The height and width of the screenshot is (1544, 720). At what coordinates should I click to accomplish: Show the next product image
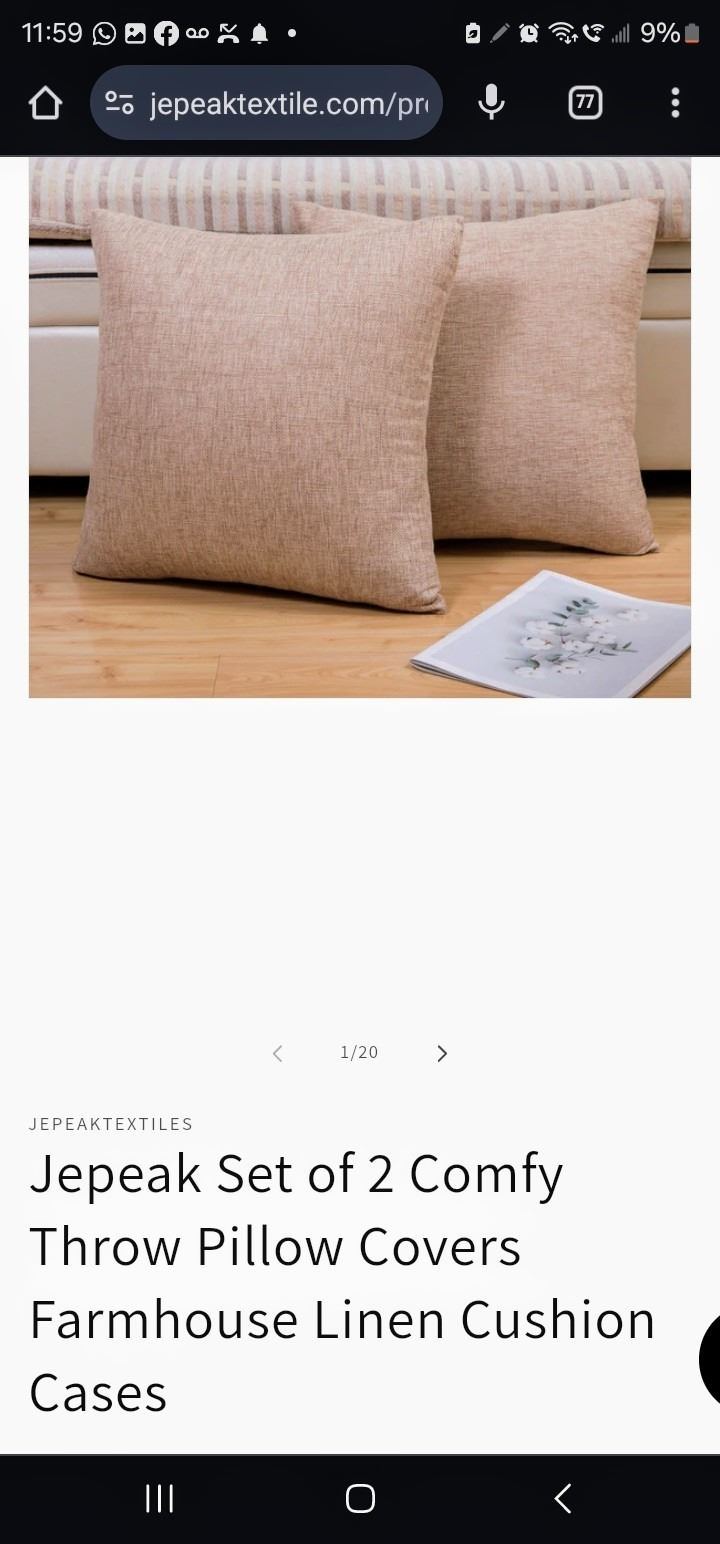442,1053
